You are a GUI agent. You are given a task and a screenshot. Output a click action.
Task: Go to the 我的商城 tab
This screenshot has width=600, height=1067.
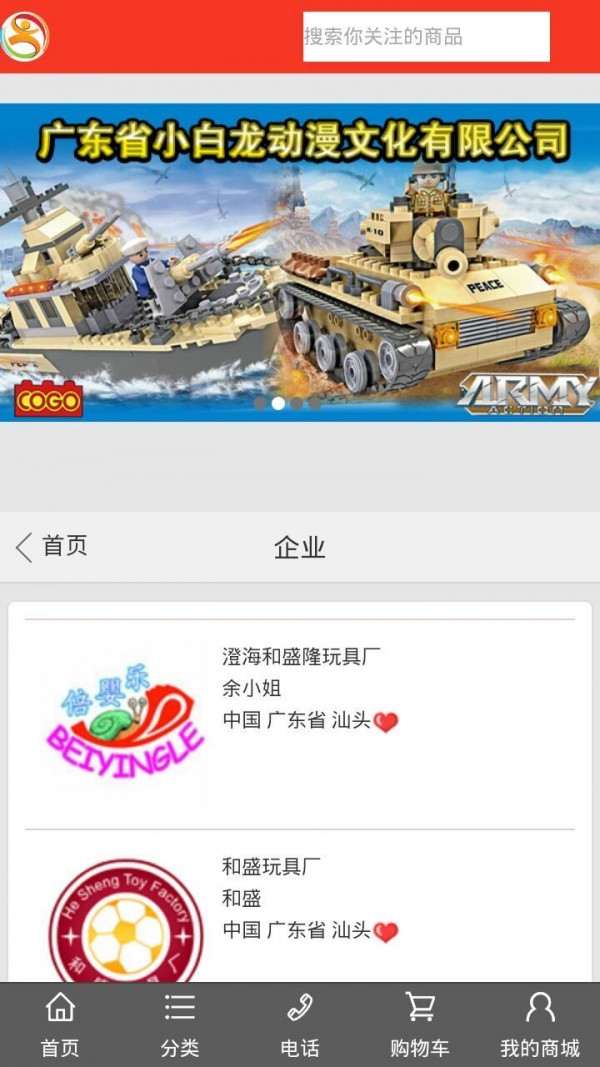tap(540, 1024)
